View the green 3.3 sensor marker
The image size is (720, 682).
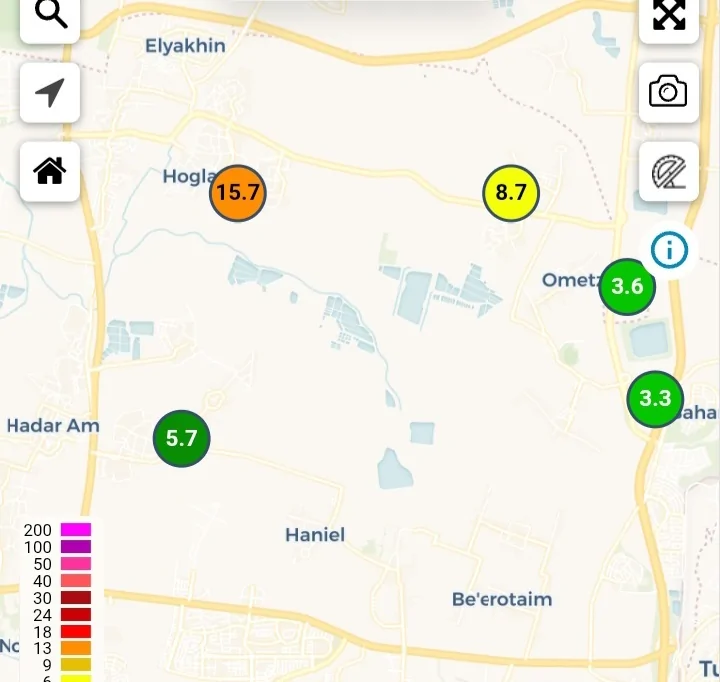(655, 399)
